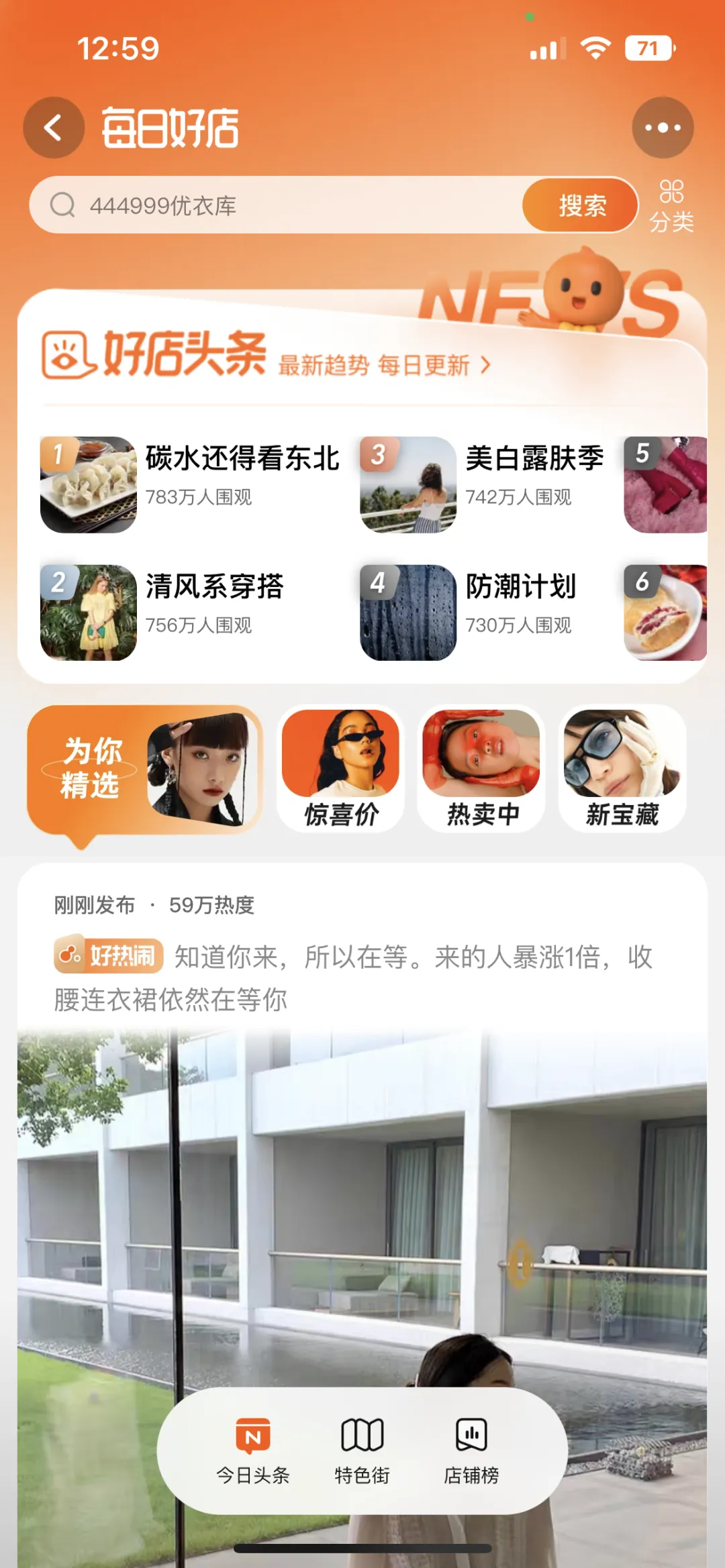
Task: Tap the orange 搜索 button
Action: coord(581,205)
